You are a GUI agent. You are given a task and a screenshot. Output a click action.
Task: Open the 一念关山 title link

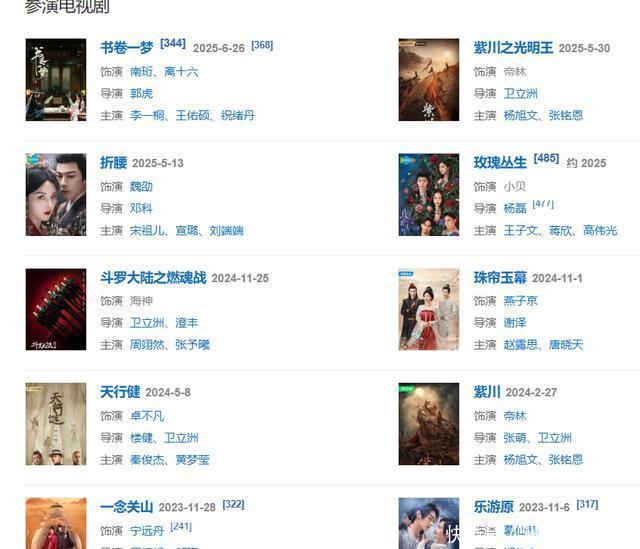click(x=127, y=507)
